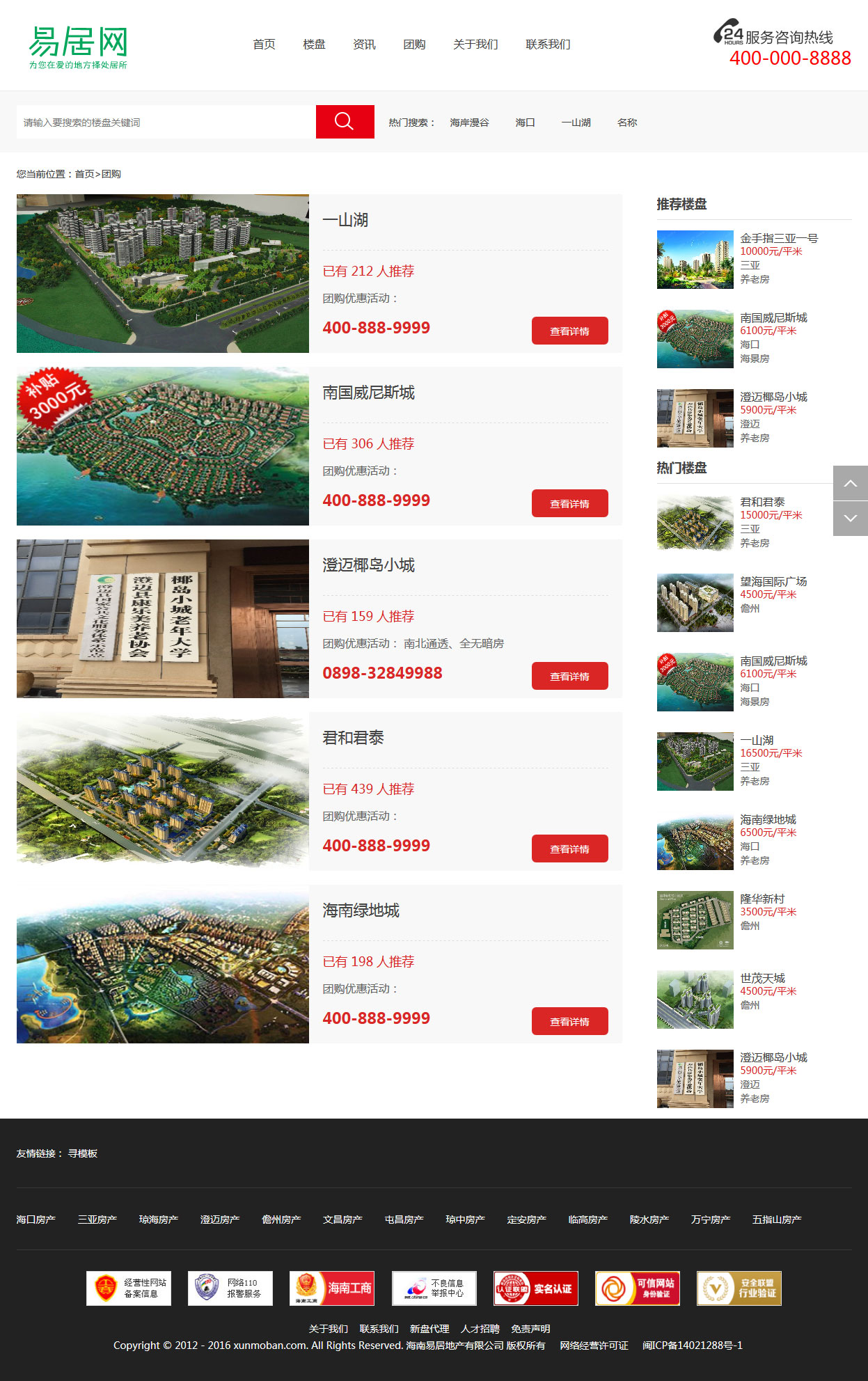Select hot search keyword 海岸漫谷
868x1381 pixels.
tap(469, 123)
